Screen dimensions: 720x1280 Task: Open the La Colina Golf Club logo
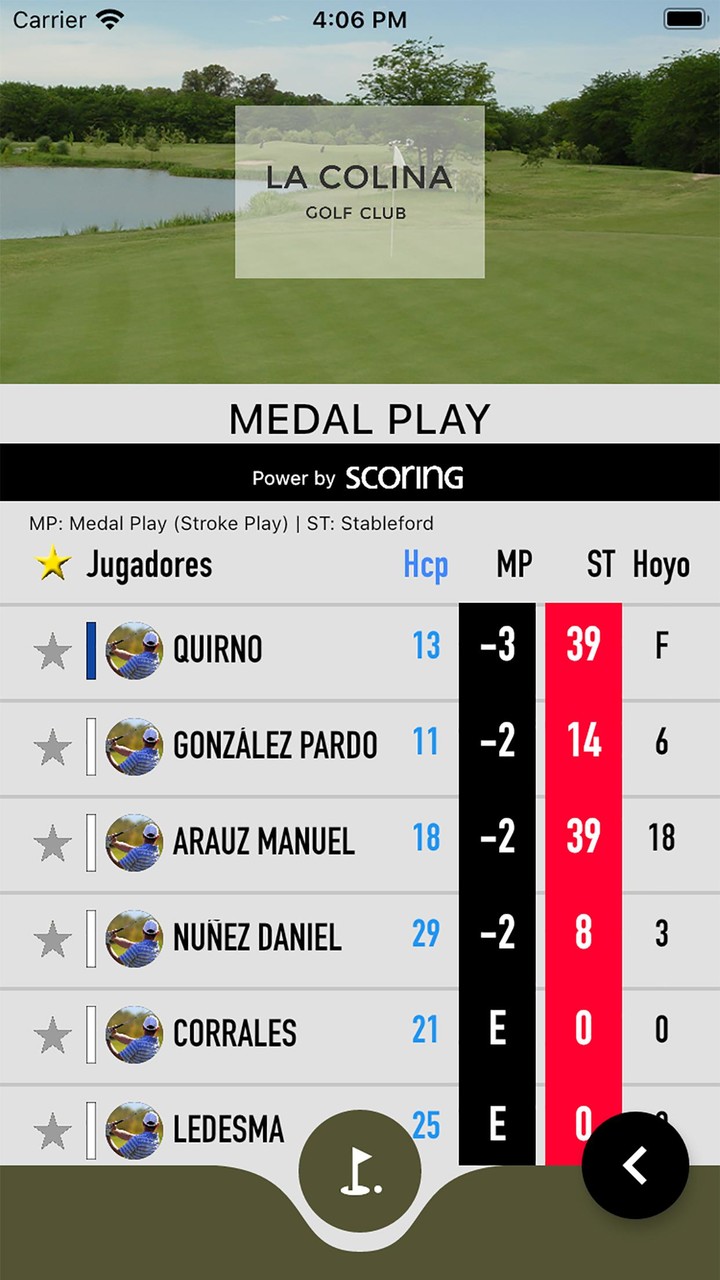tap(359, 190)
